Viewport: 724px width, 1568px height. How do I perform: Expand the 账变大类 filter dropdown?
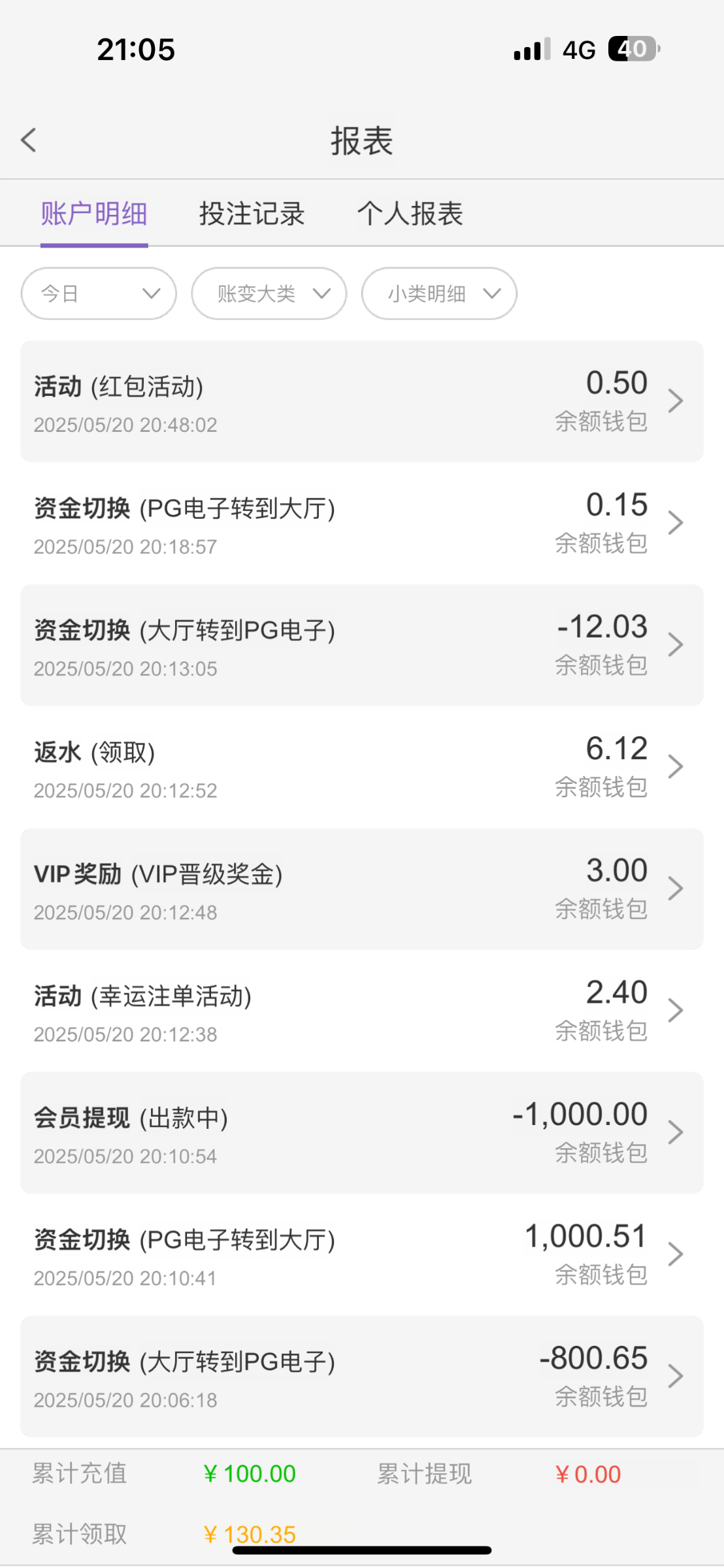[269, 293]
